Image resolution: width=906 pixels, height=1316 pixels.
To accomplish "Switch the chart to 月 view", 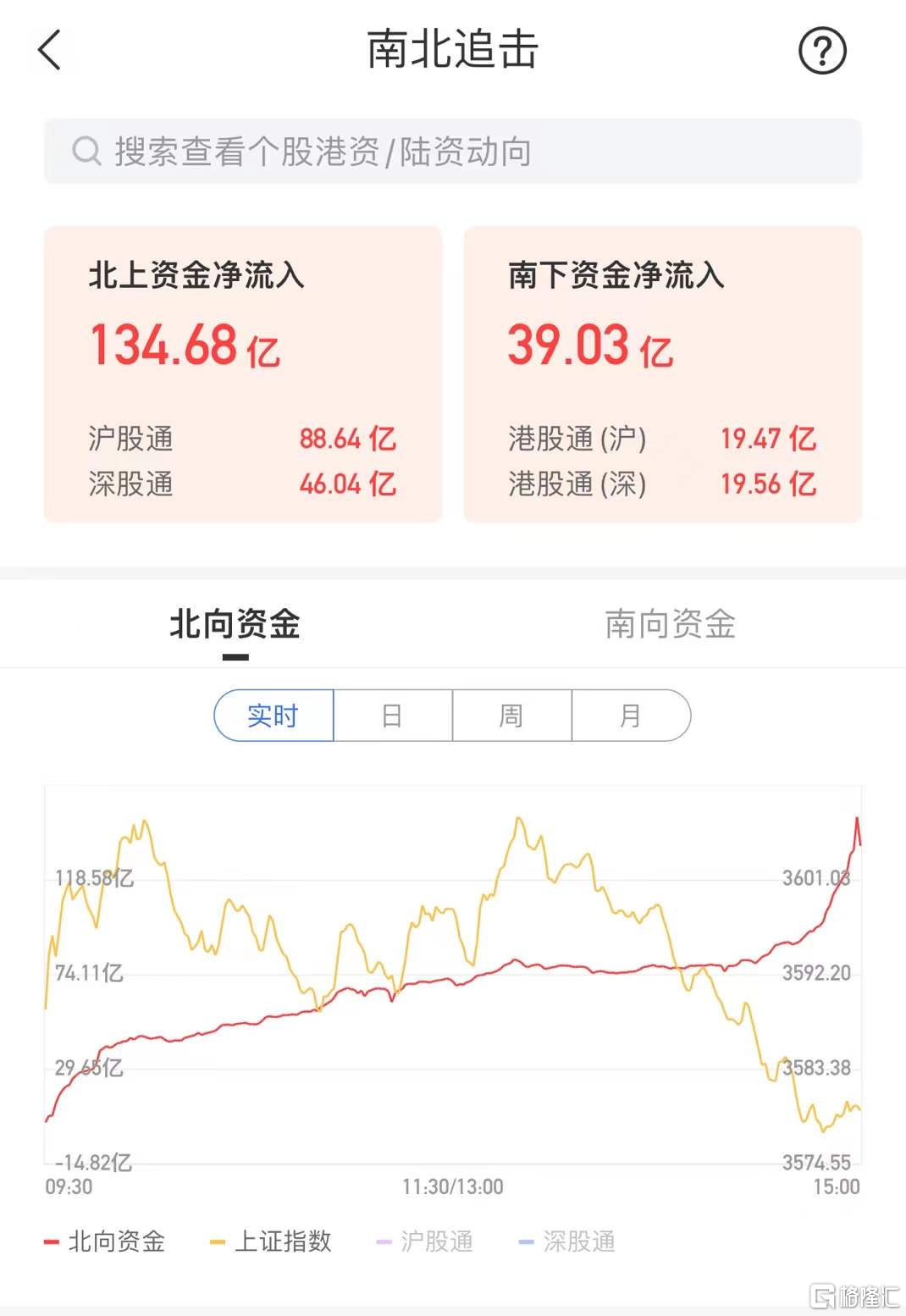I will (631, 716).
